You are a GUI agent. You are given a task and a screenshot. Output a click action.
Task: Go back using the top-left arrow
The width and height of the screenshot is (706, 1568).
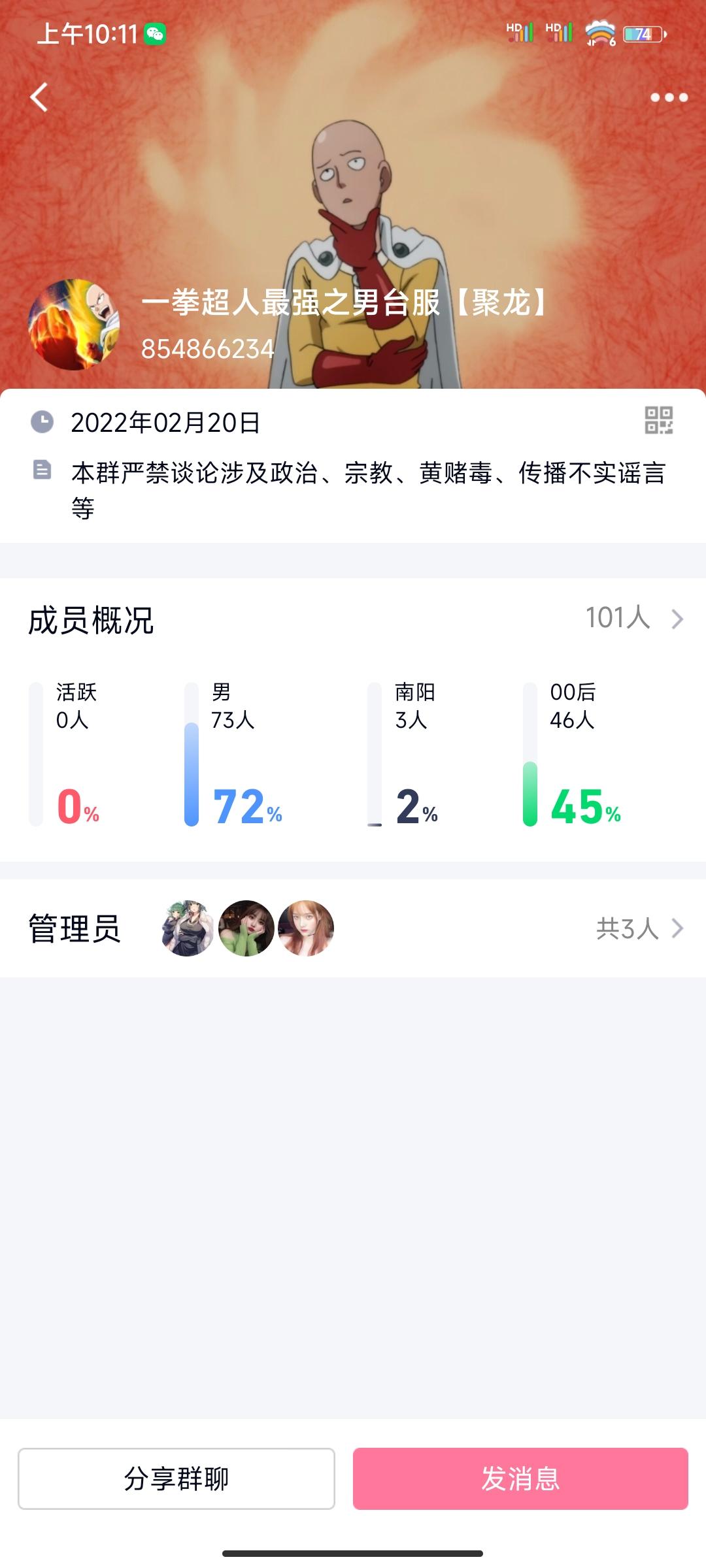(39, 97)
